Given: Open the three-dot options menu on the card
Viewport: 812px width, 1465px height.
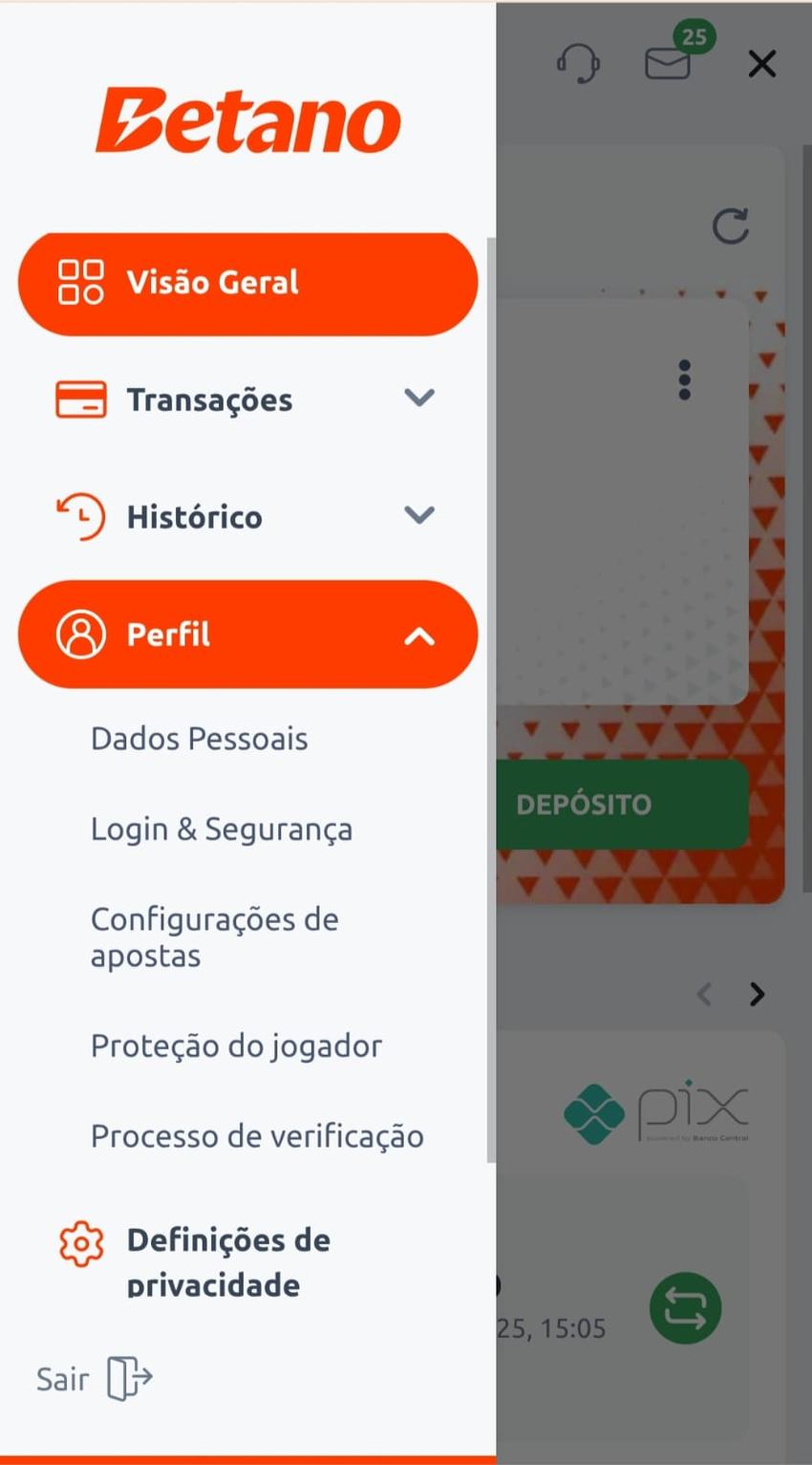Looking at the screenshot, I should 684,379.
